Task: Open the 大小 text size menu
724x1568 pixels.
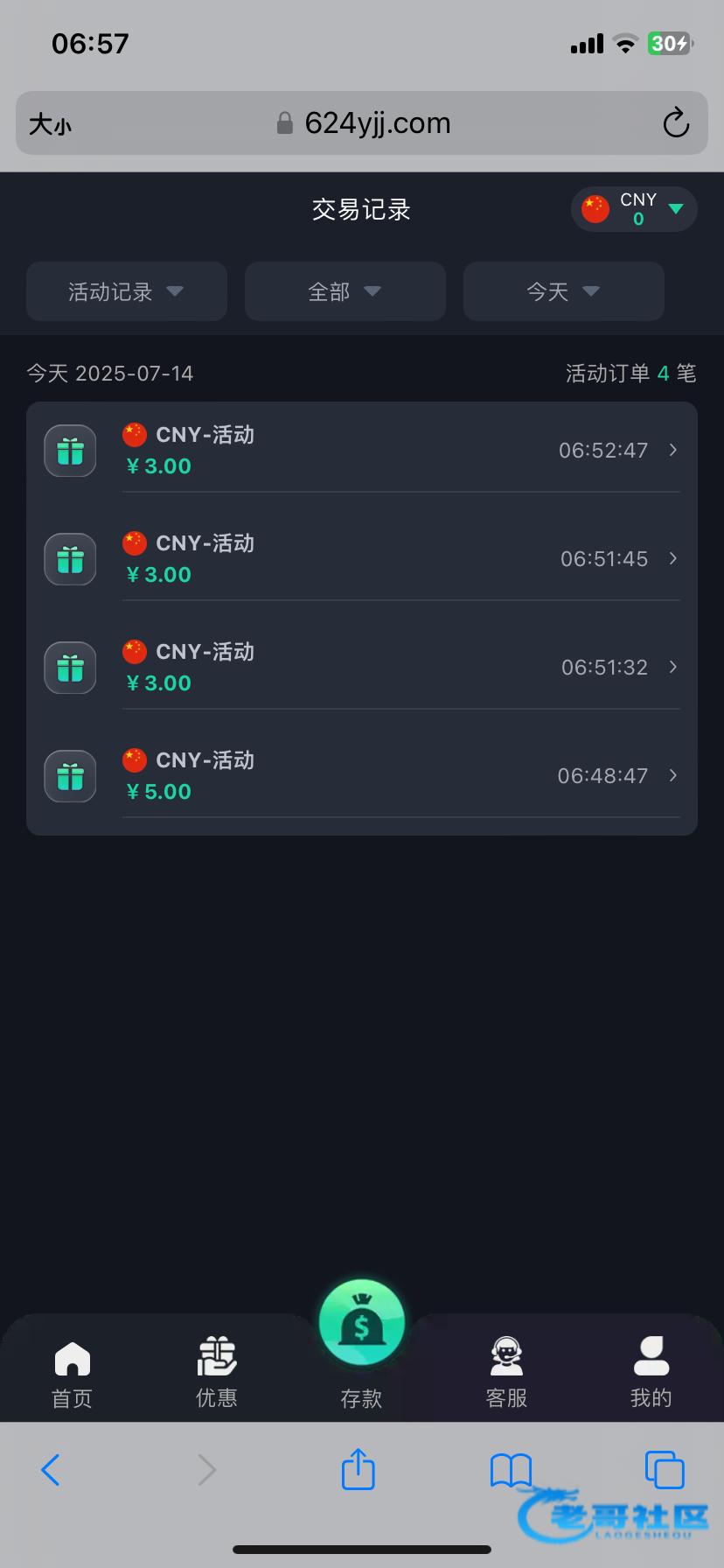Action: 50,124
